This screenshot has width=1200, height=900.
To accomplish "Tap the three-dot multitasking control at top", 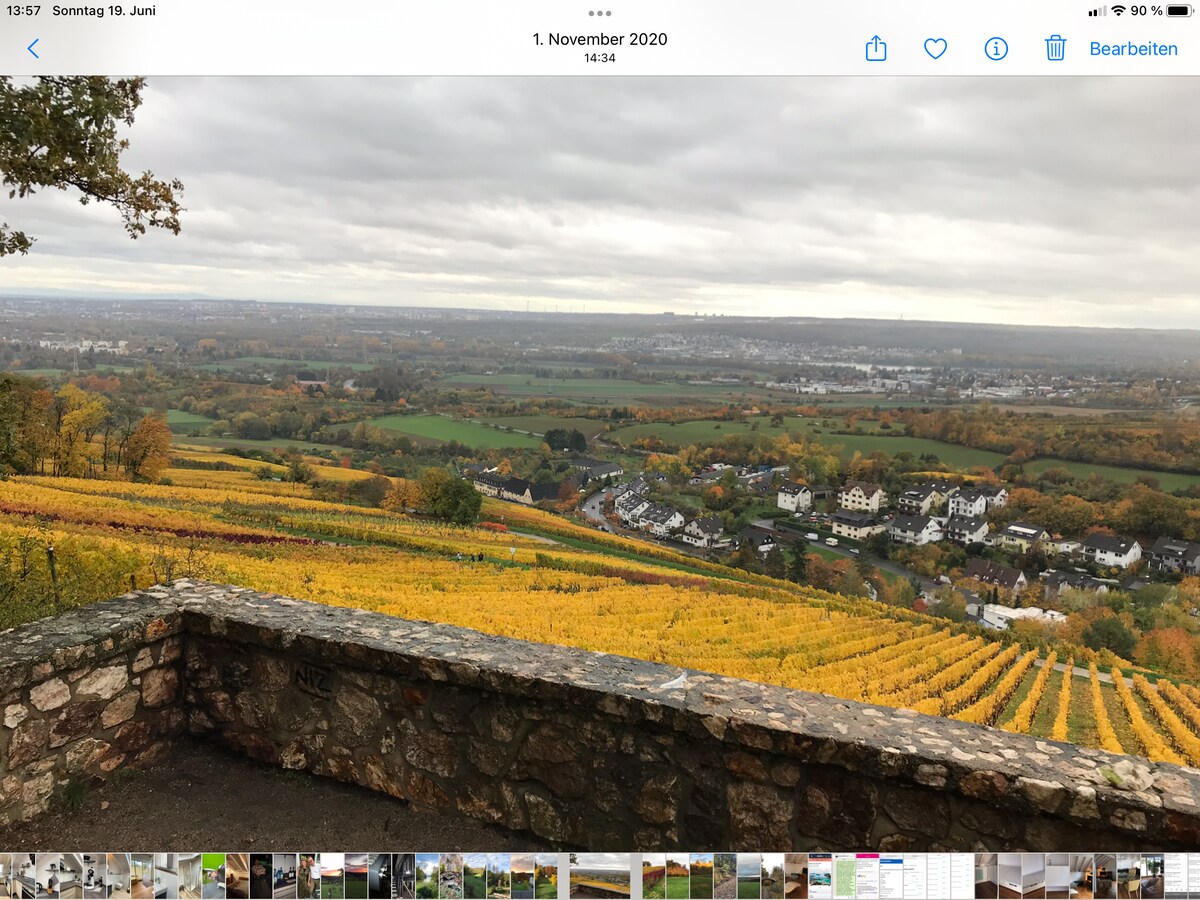I will click(x=600, y=13).
